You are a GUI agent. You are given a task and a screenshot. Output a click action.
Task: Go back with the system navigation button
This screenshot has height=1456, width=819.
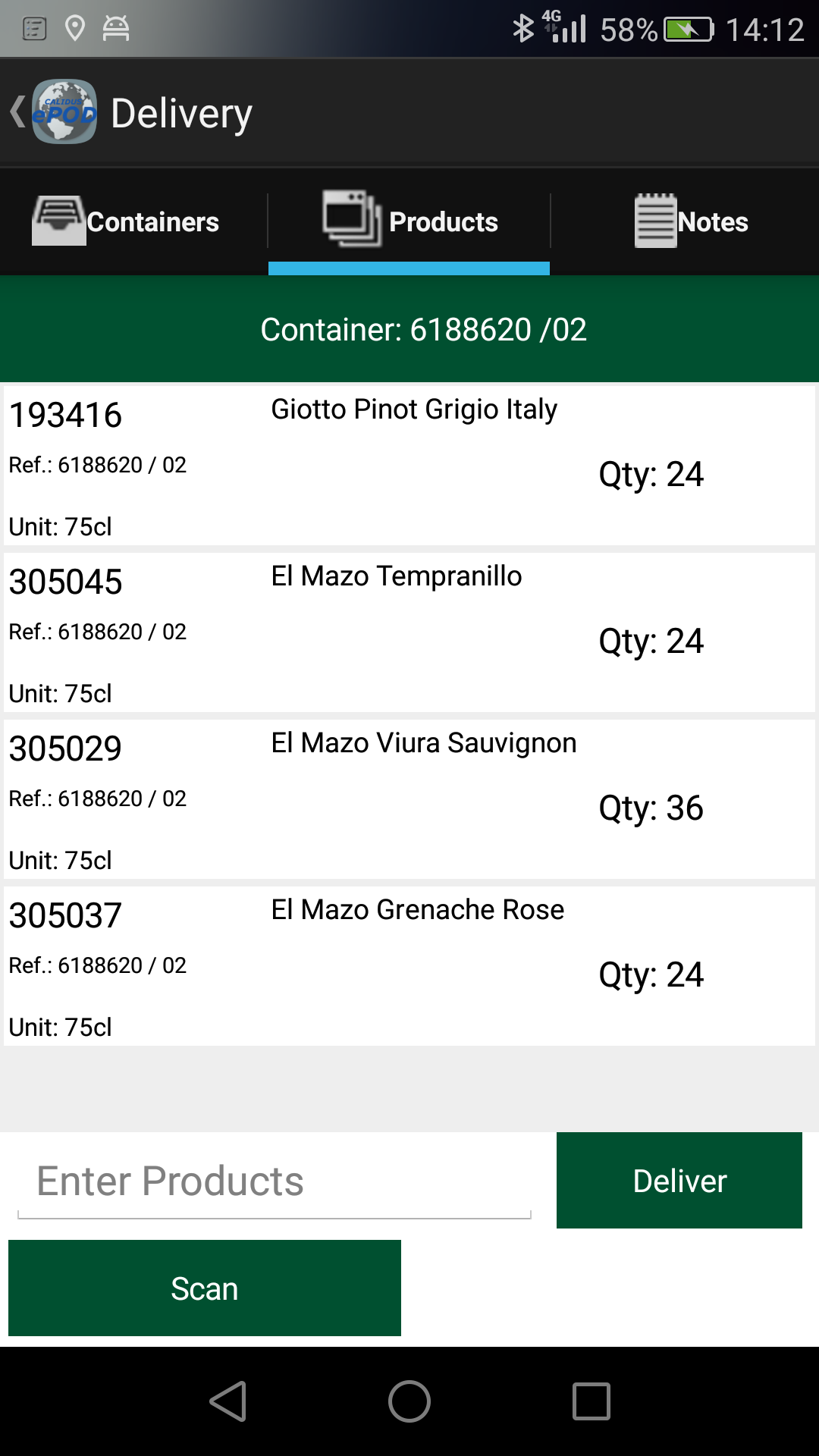227,1401
